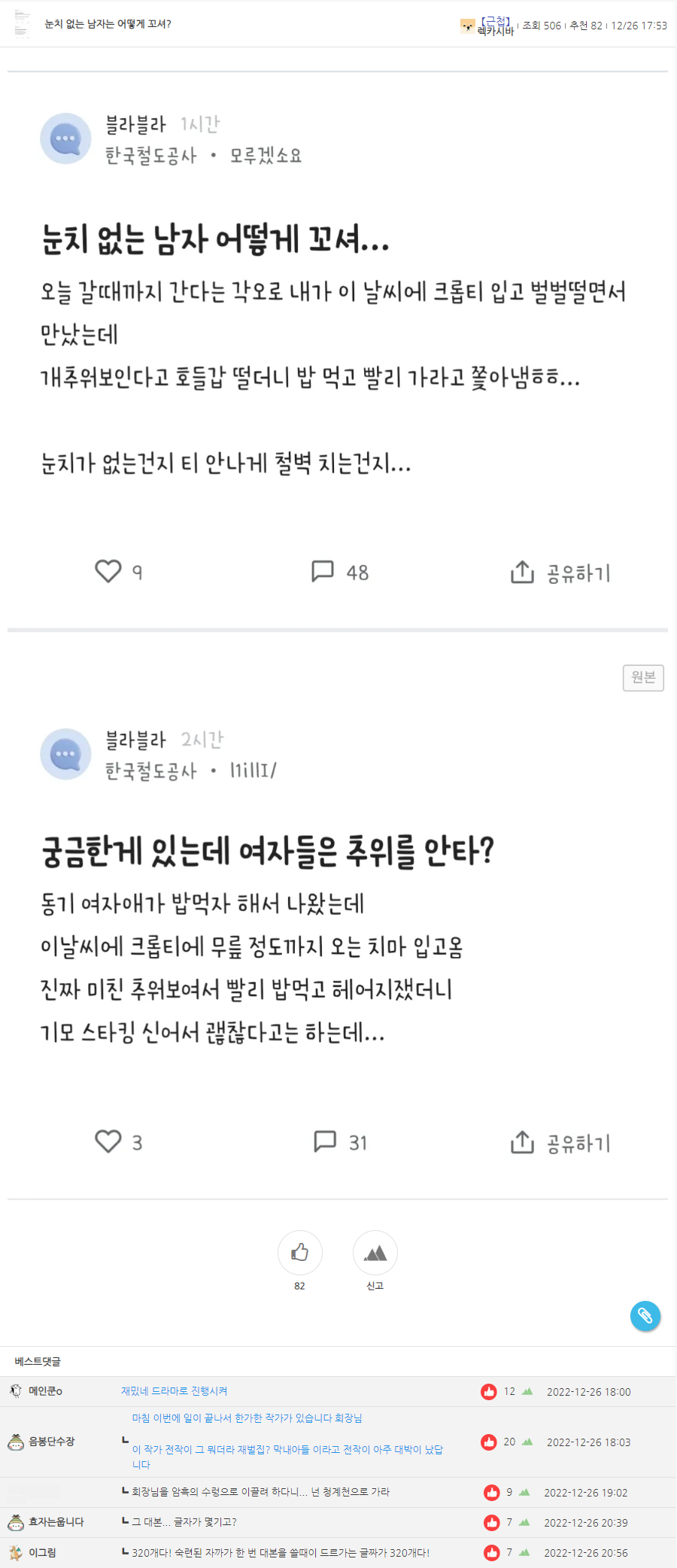Open the first Blind post image
The image size is (677, 1568).
pos(338,351)
